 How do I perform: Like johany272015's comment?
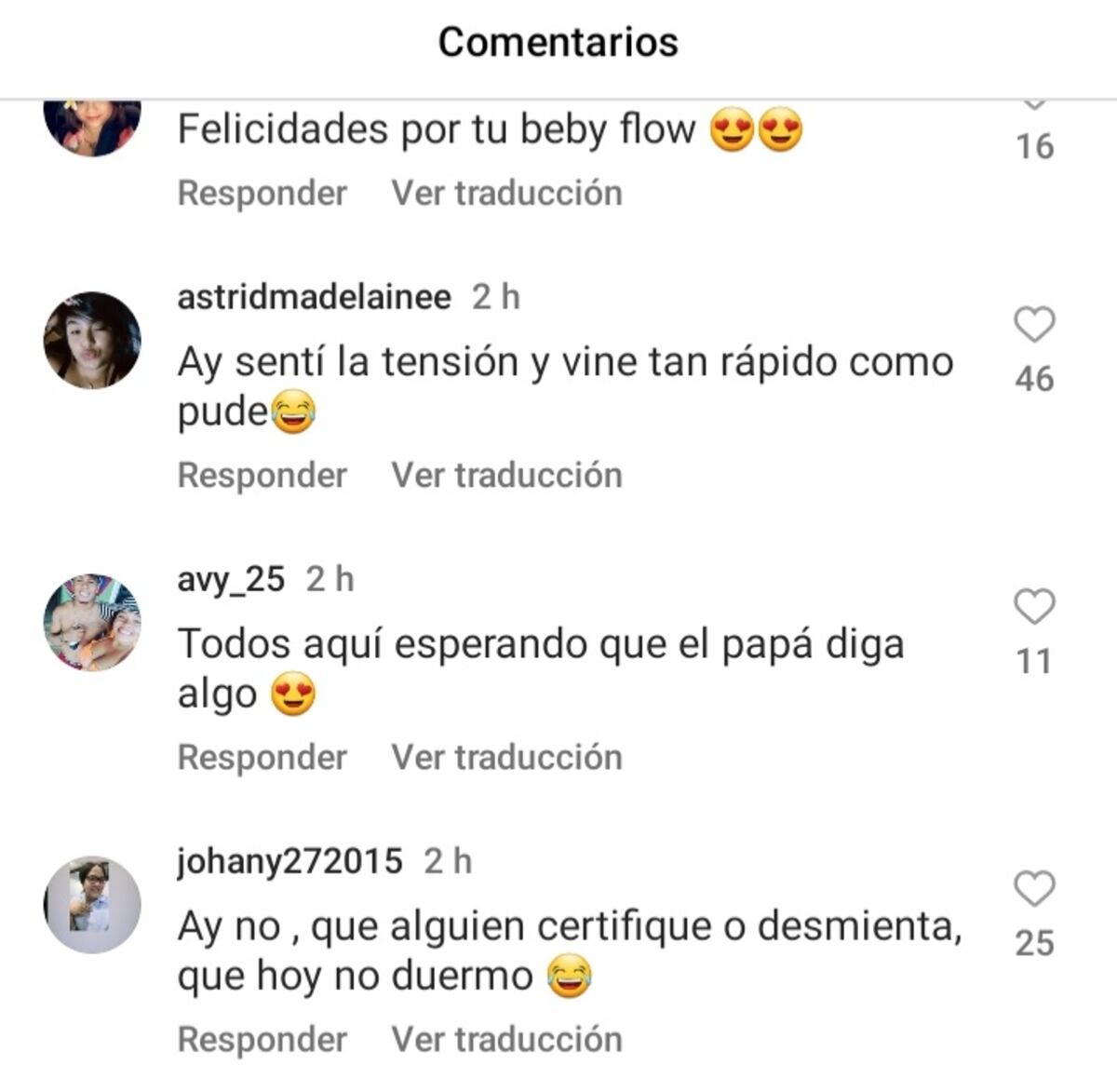(x=1033, y=889)
